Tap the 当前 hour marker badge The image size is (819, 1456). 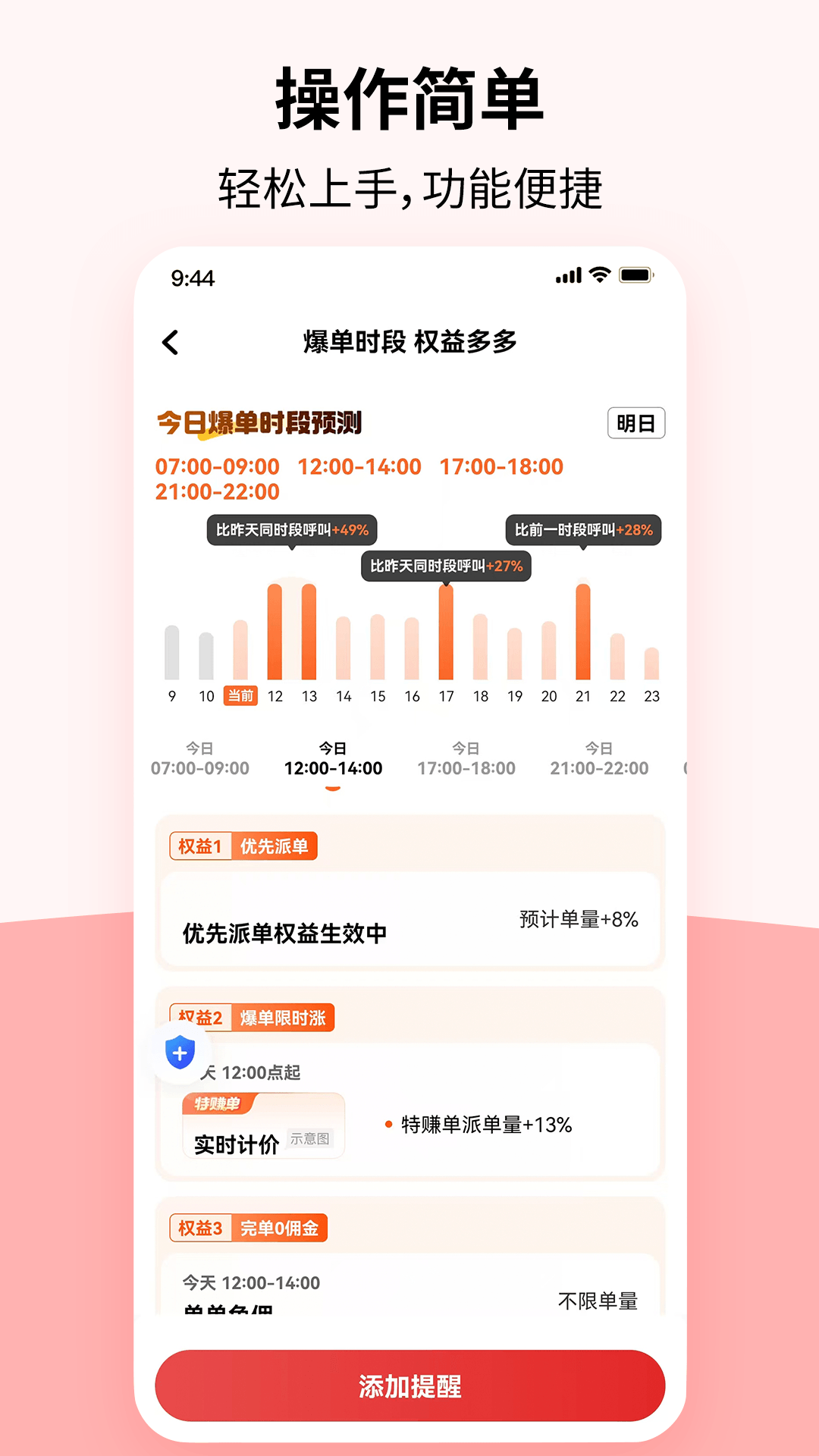tap(241, 695)
